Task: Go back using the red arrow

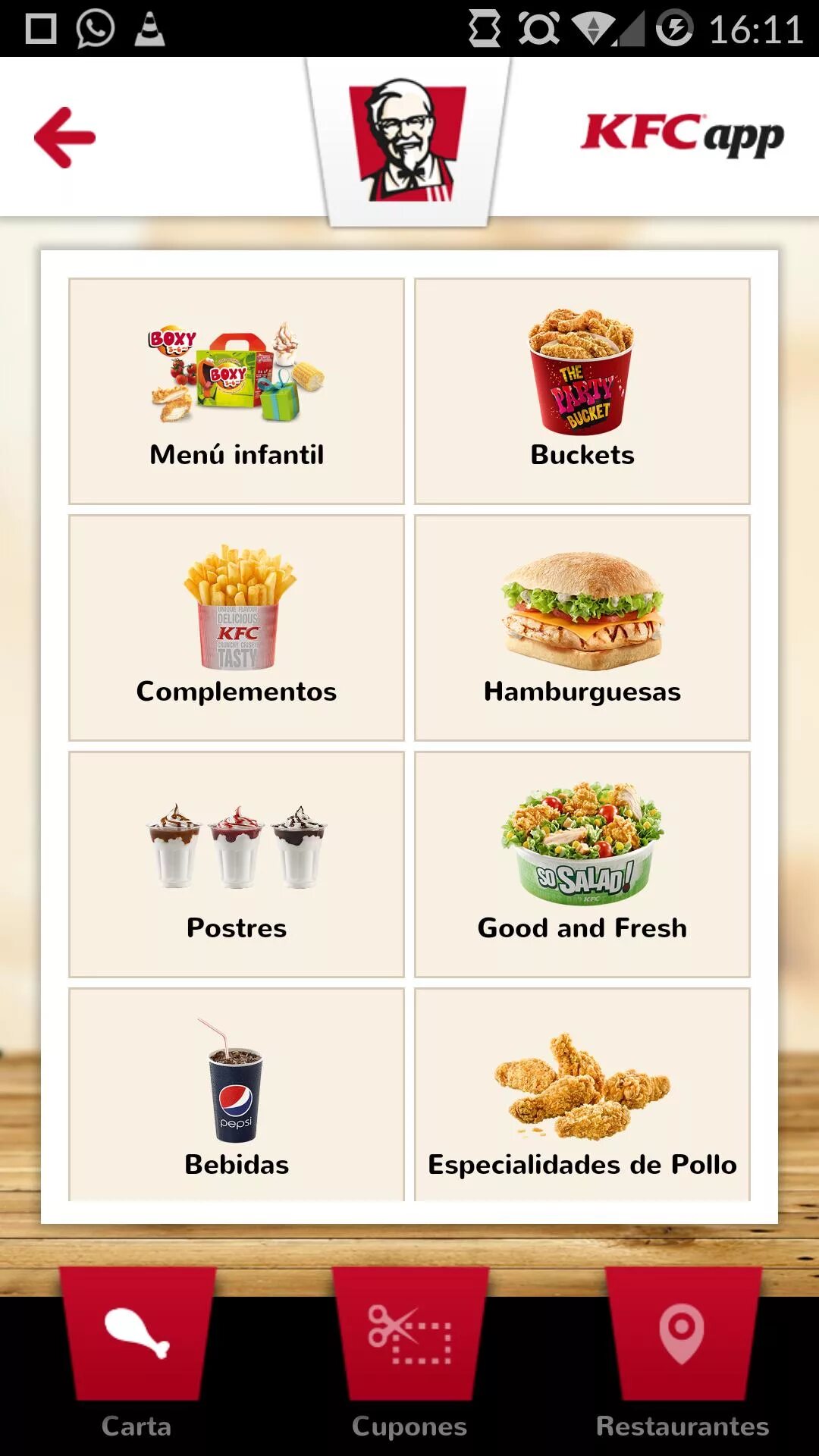Action: point(65,137)
